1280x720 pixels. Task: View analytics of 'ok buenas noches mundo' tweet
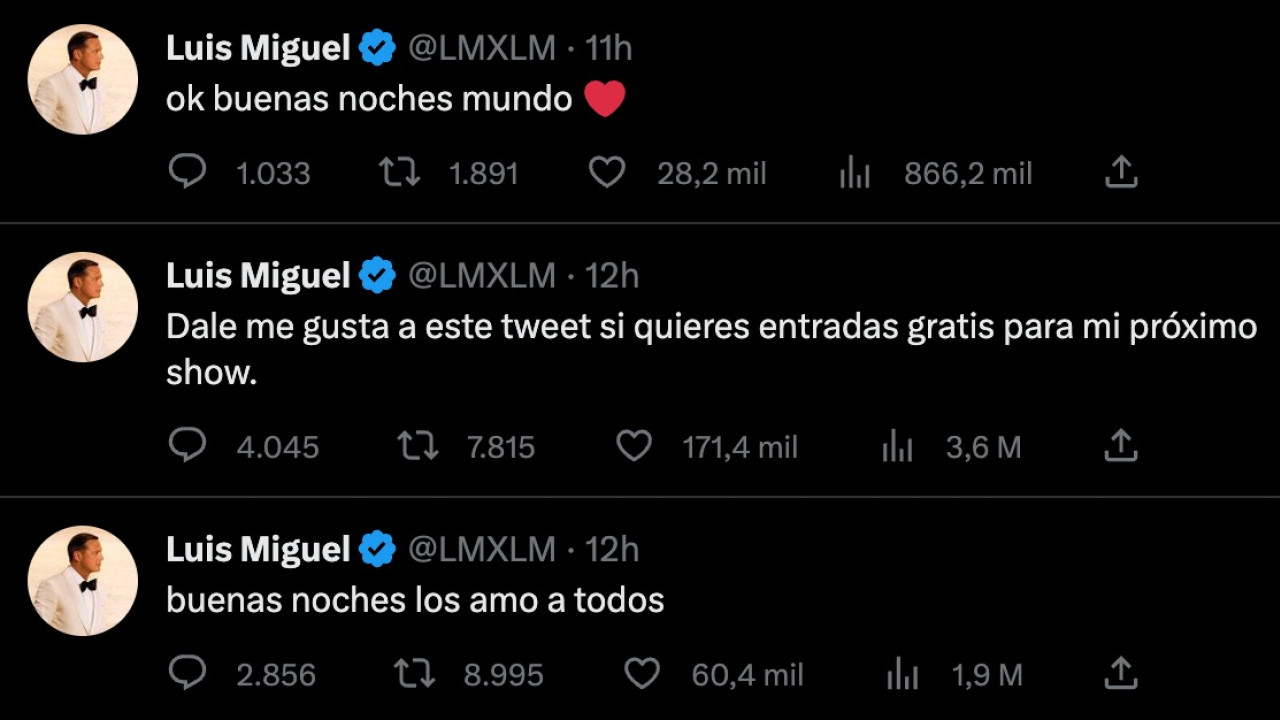click(854, 174)
